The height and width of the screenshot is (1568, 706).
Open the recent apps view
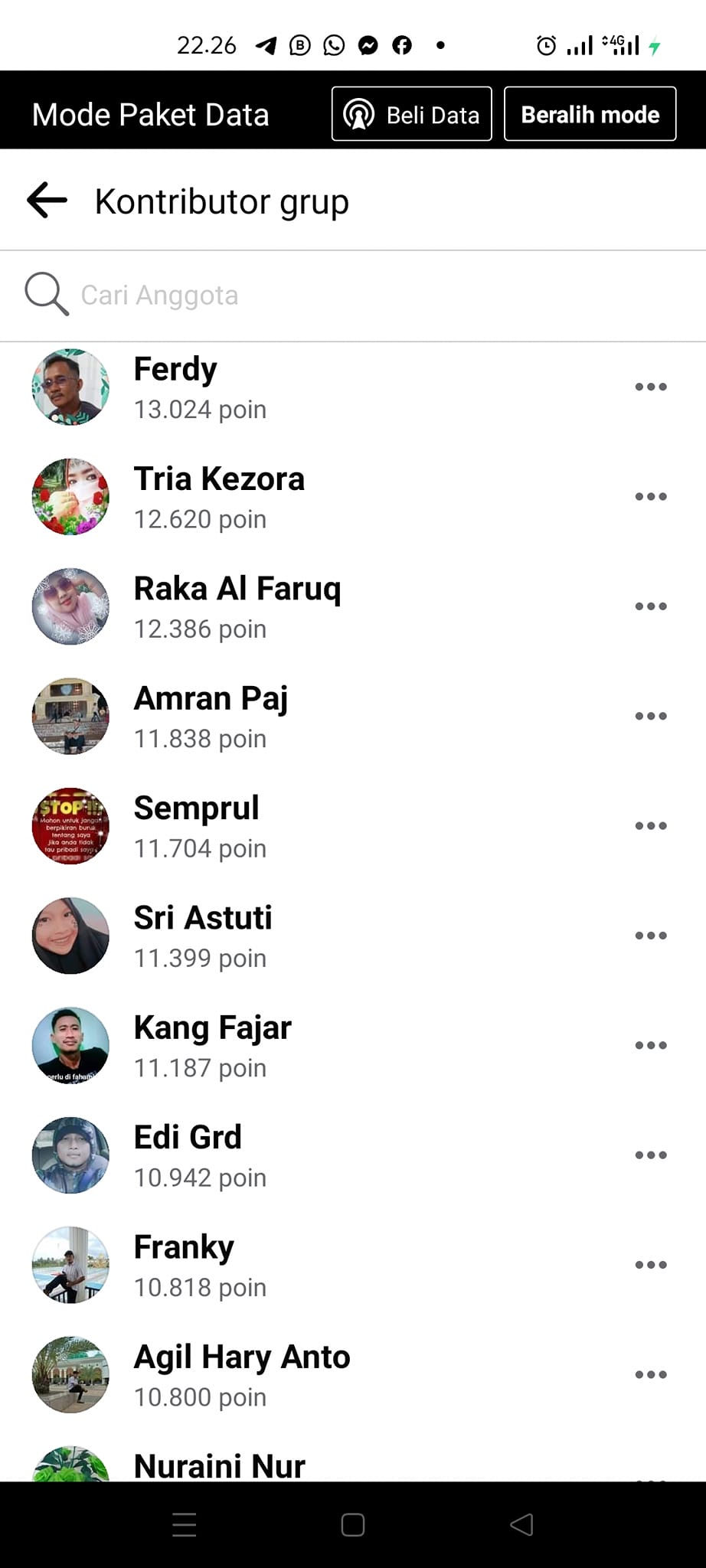pyautogui.click(x=185, y=1525)
